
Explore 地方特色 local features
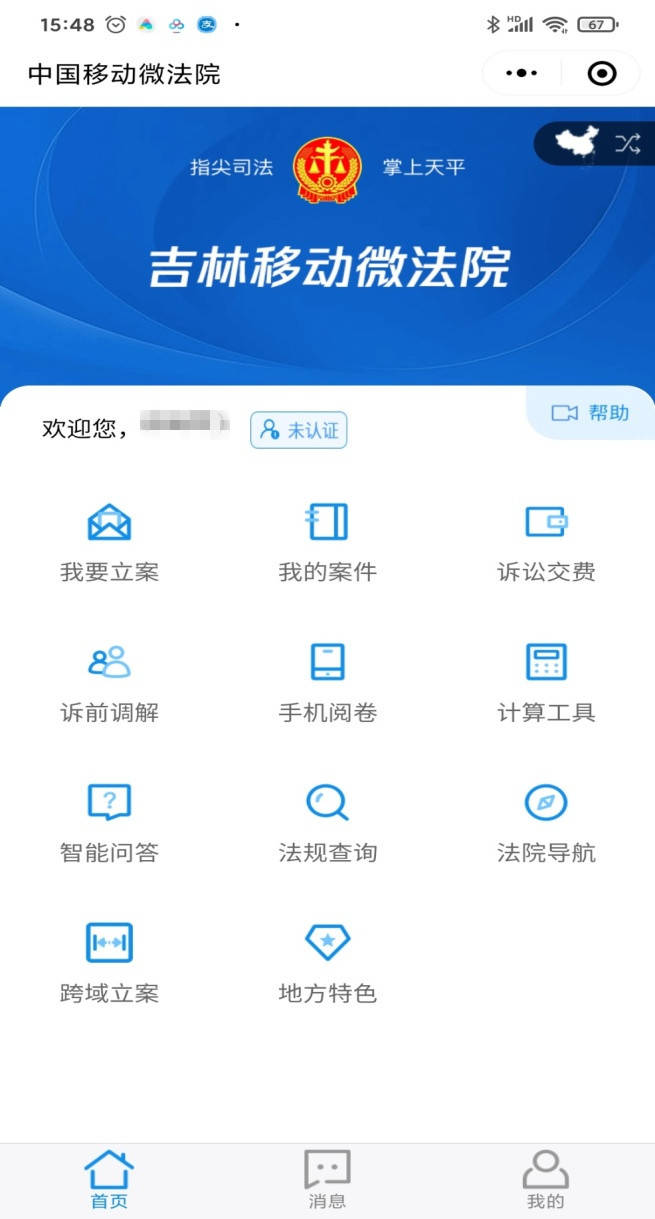tap(327, 964)
